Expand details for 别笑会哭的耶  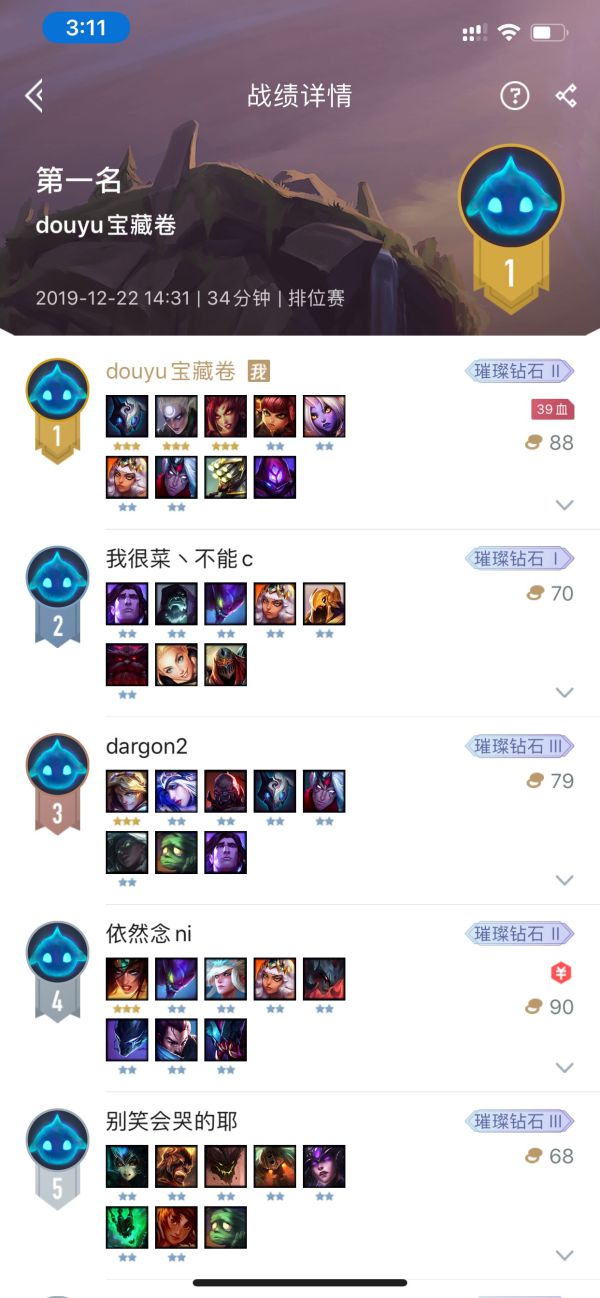click(565, 1255)
